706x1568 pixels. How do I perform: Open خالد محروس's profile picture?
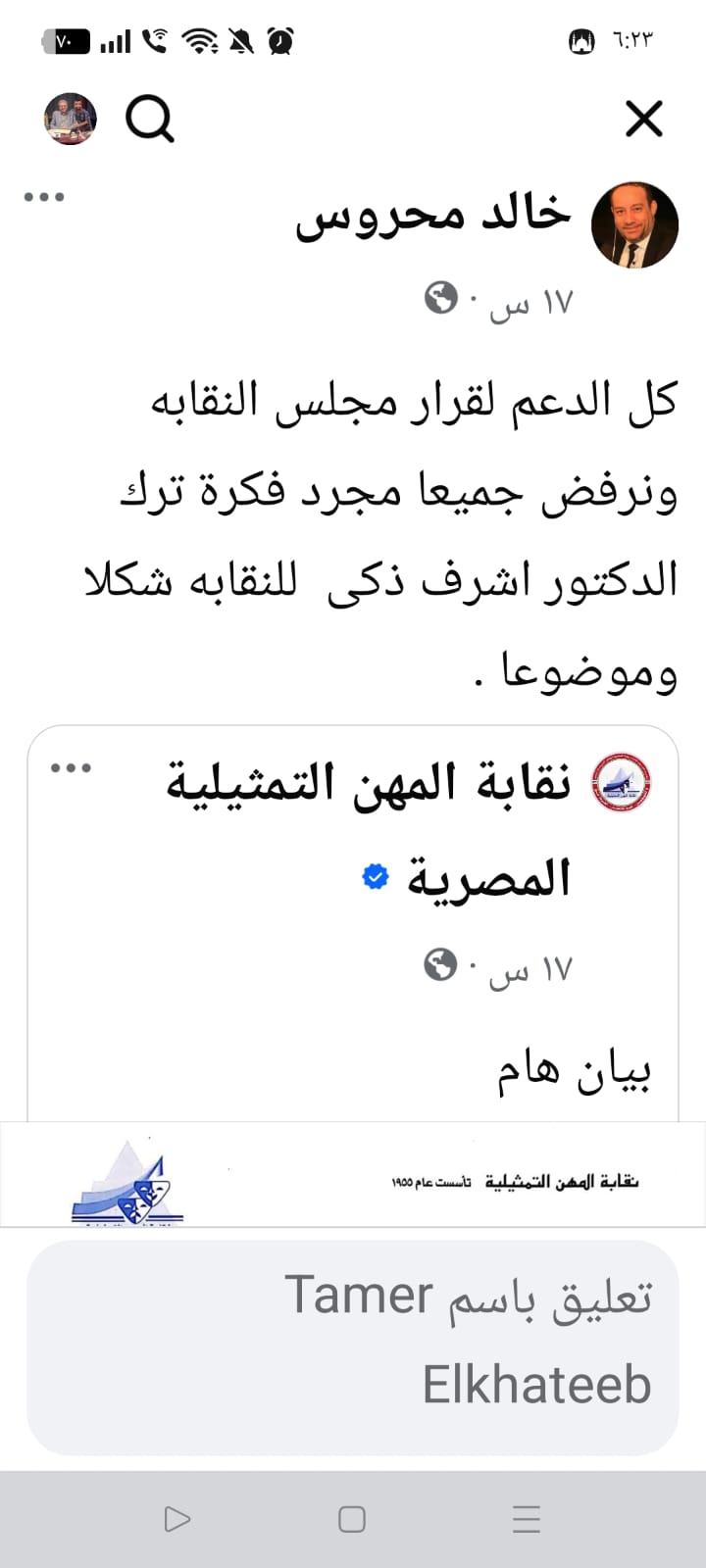coord(634,224)
